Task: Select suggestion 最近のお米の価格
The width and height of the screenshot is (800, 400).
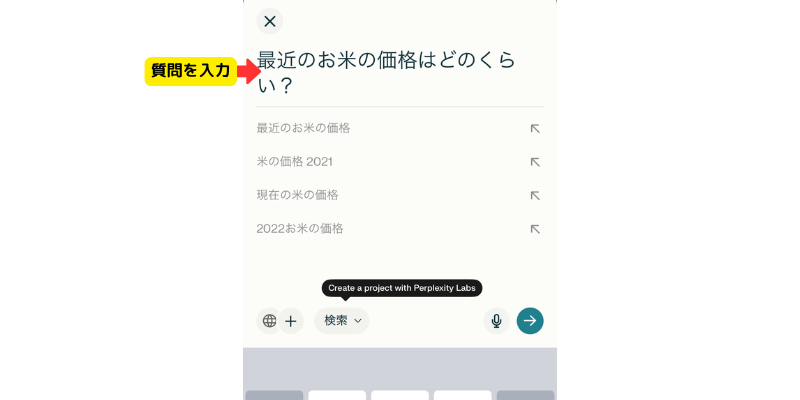Action: pos(303,128)
